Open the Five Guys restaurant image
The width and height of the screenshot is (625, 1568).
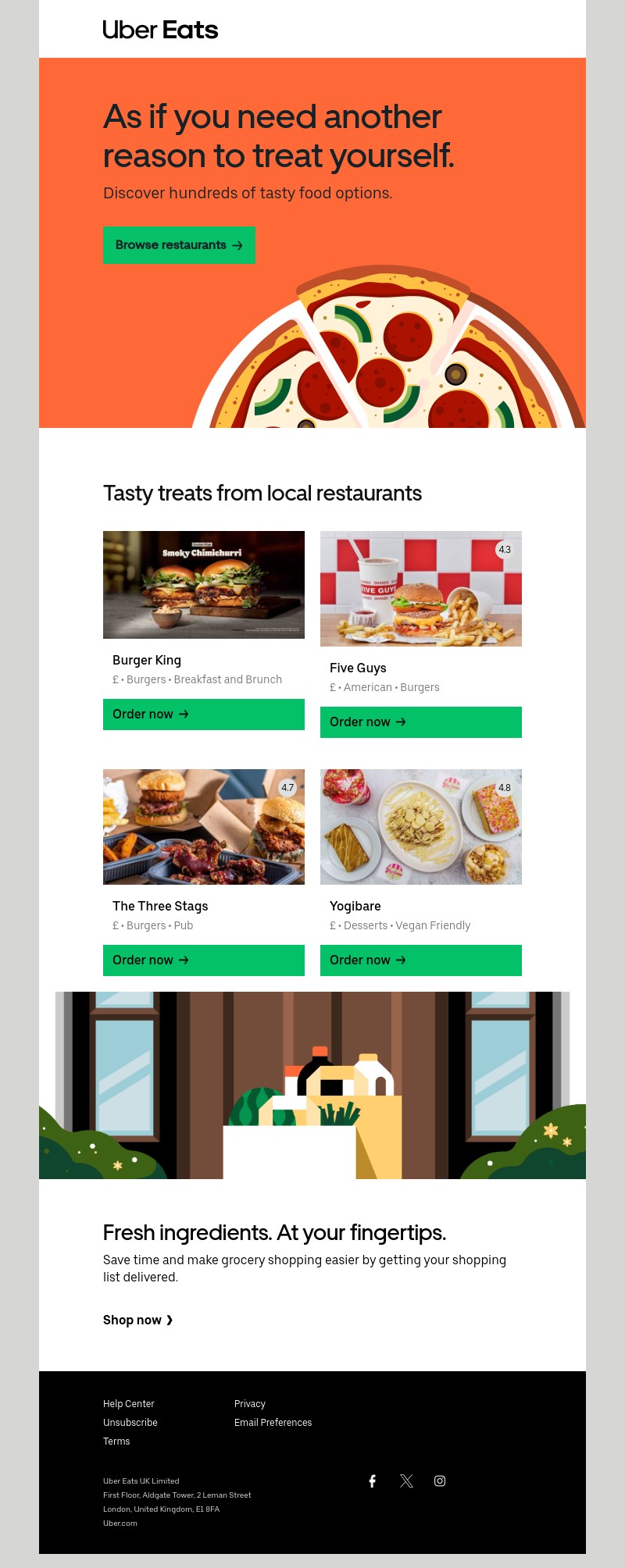click(x=420, y=589)
